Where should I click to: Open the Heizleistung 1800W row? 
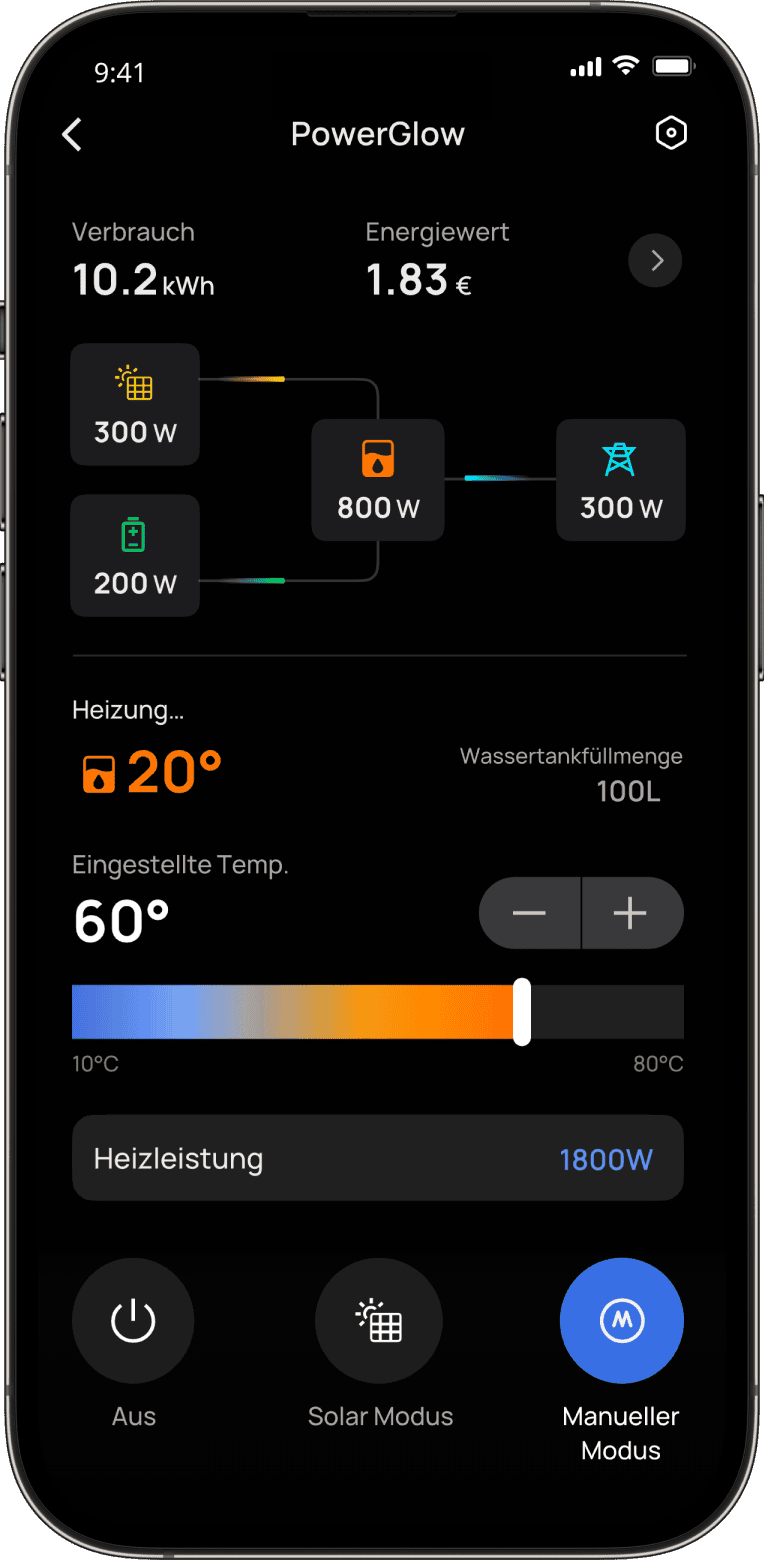tap(378, 1159)
